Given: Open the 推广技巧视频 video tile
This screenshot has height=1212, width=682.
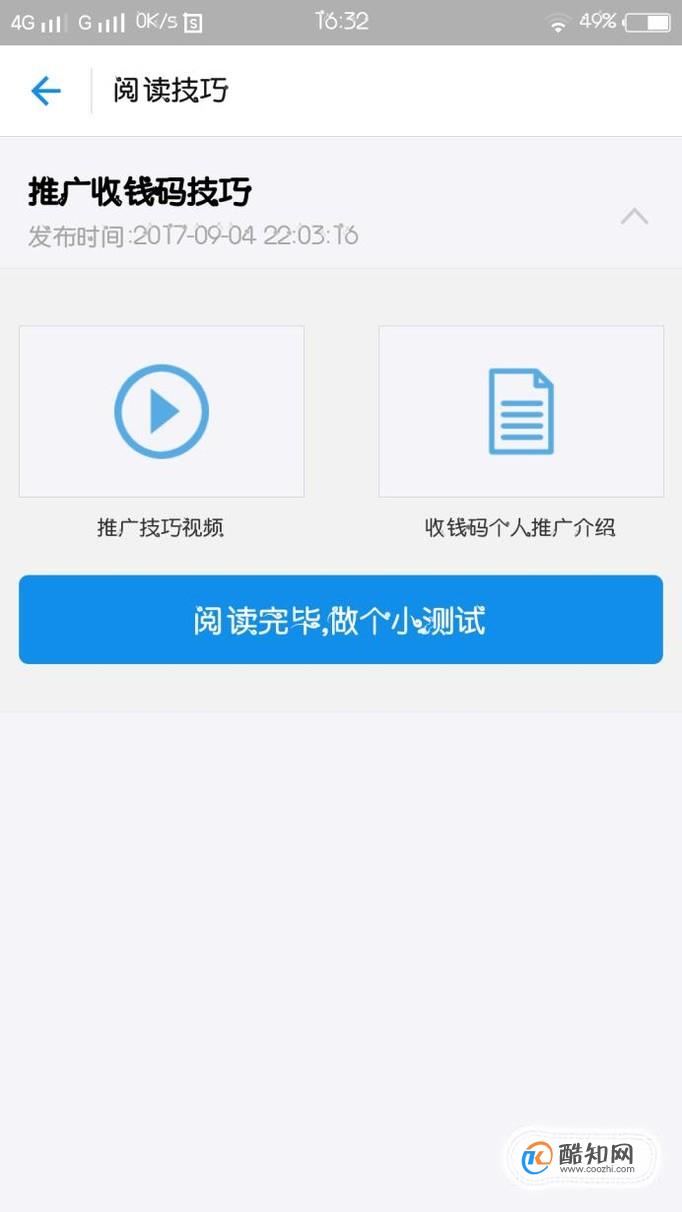Looking at the screenshot, I should tap(161, 411).
